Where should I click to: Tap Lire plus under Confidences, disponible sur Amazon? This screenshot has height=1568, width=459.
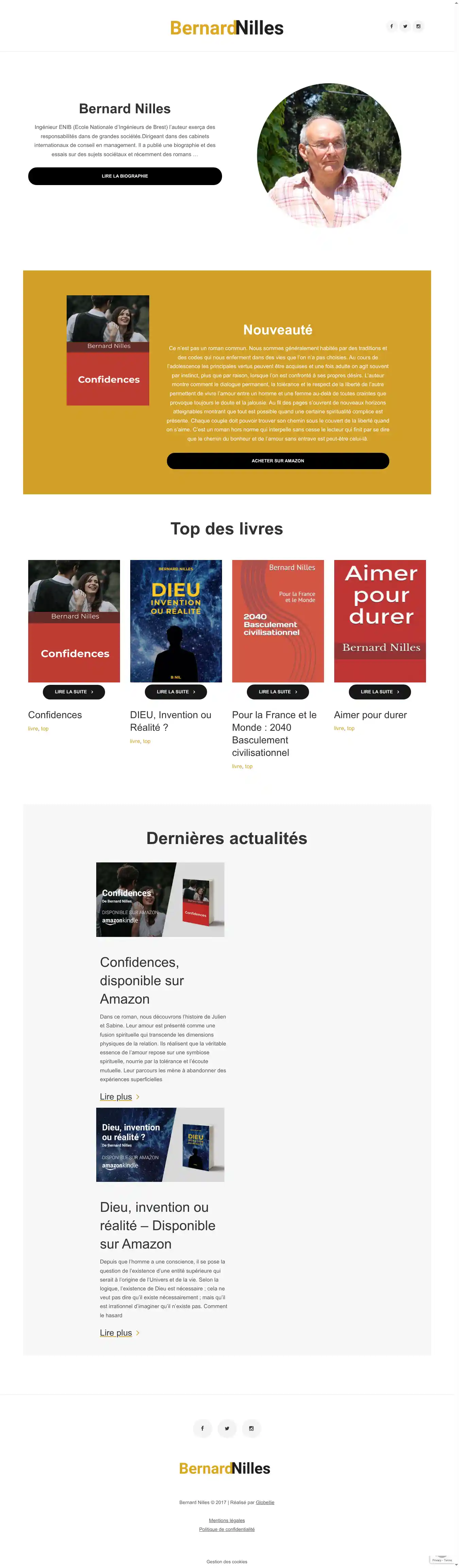tap(116, 1097)
